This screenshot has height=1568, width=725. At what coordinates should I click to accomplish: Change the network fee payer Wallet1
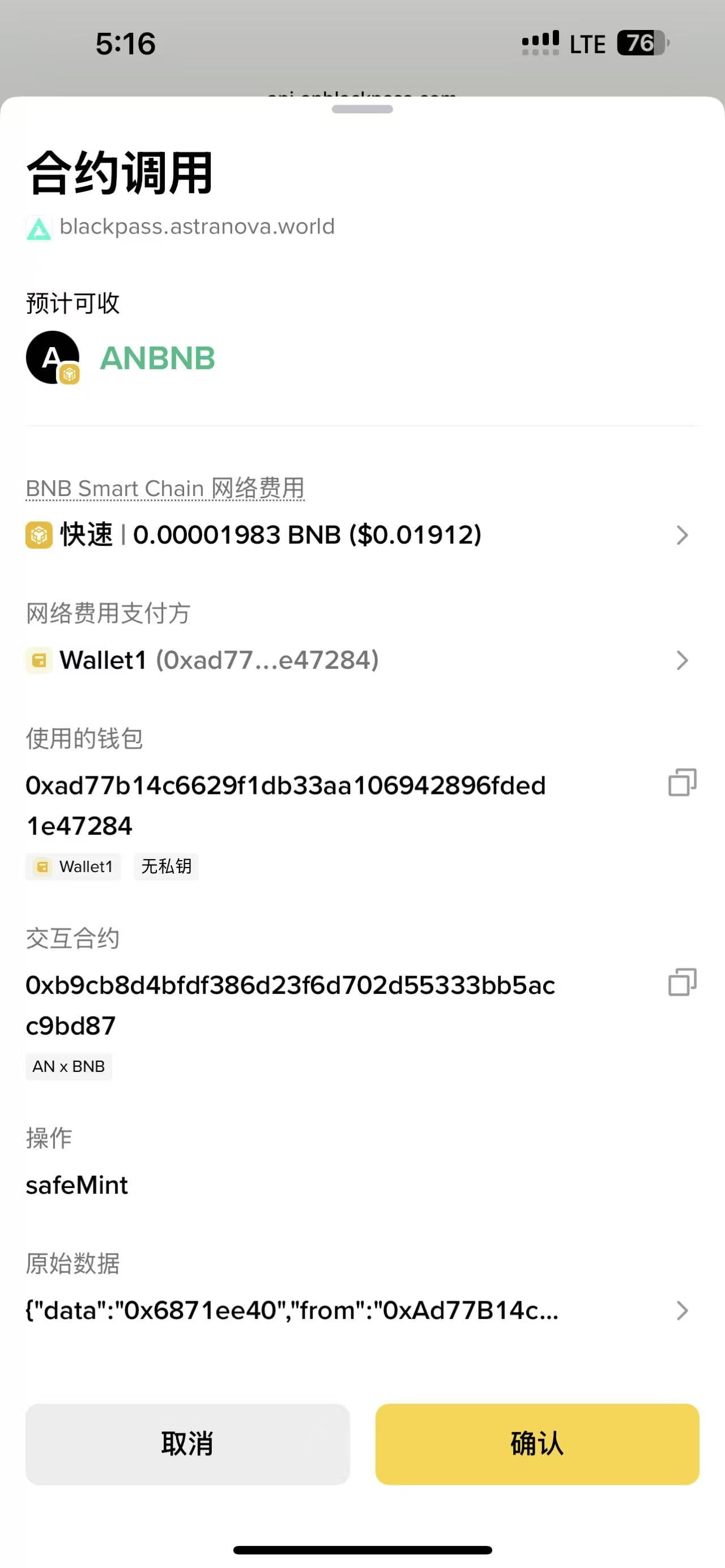(682, 660)
